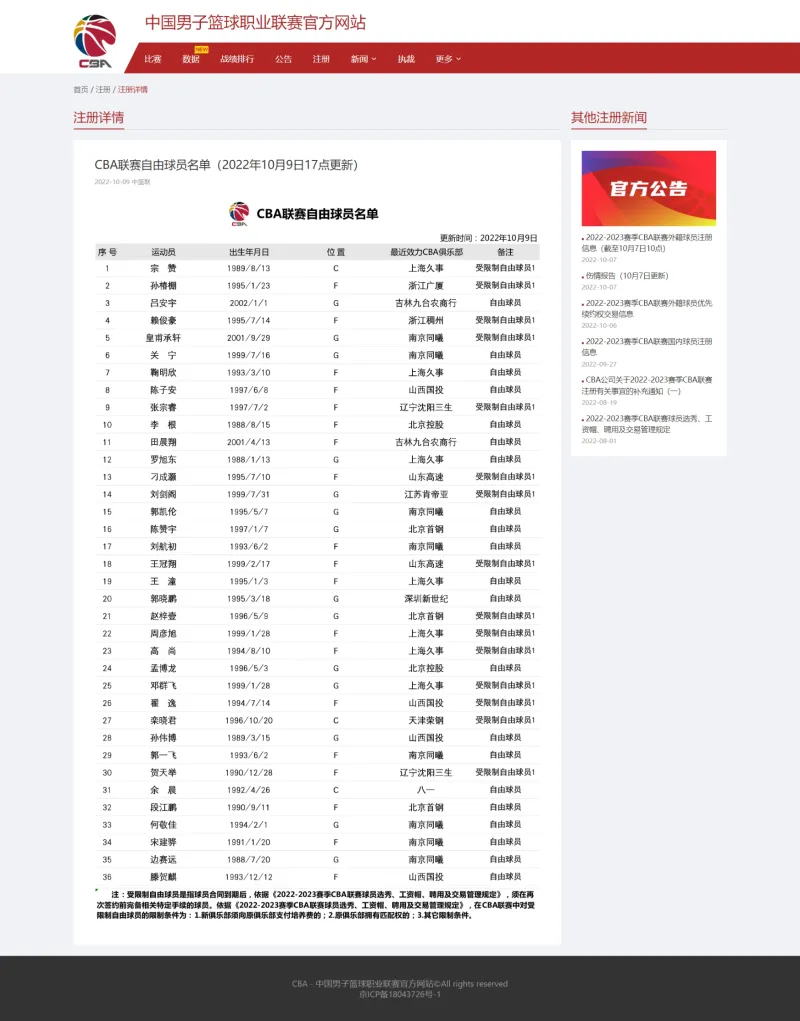Screen dimensions: 800x1021
Task: Open the CBA联赛国内球员注册信息 article
Action: click(x=648, y=346)
